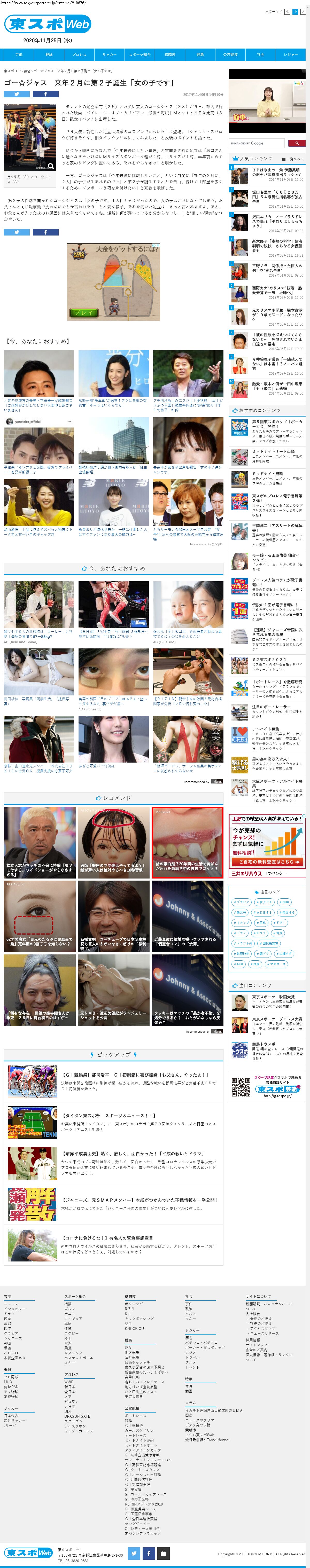310x1568 pixels.
Task: Open the 芸能 navigation tab
Action: (19, 54)
